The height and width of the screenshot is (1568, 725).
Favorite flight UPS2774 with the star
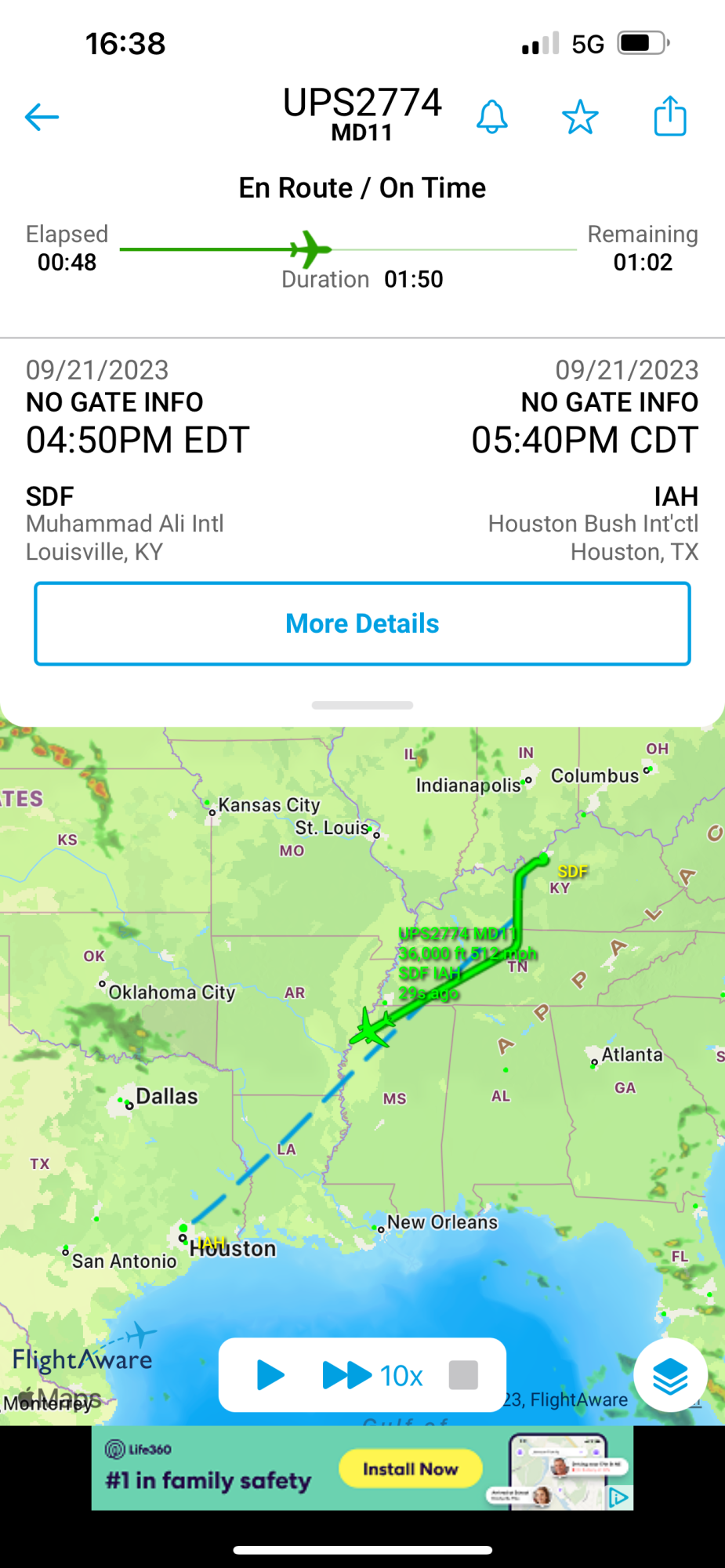tap(580, 118)
